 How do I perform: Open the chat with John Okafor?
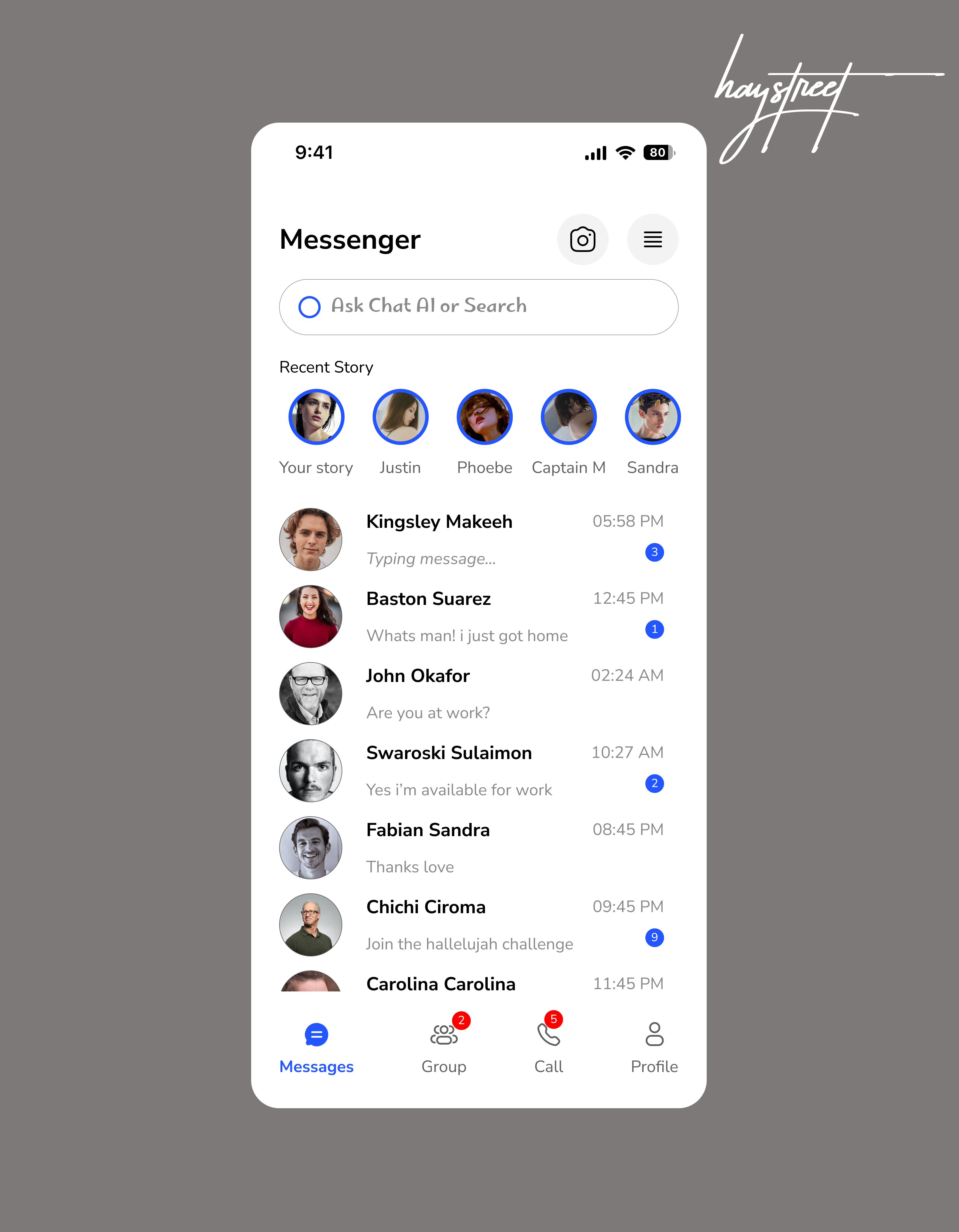pos(471,693)
